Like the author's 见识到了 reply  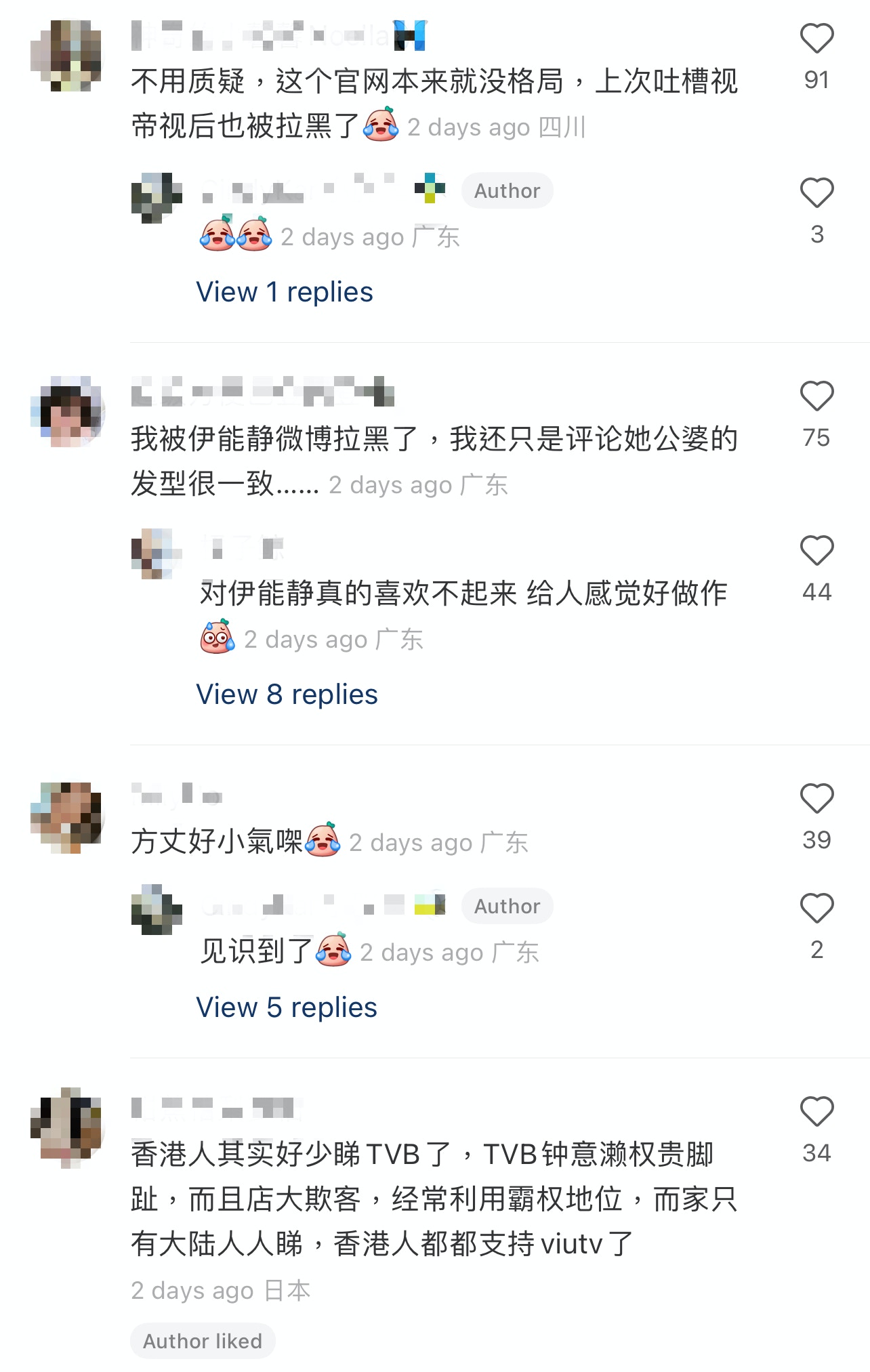[816, 909]
